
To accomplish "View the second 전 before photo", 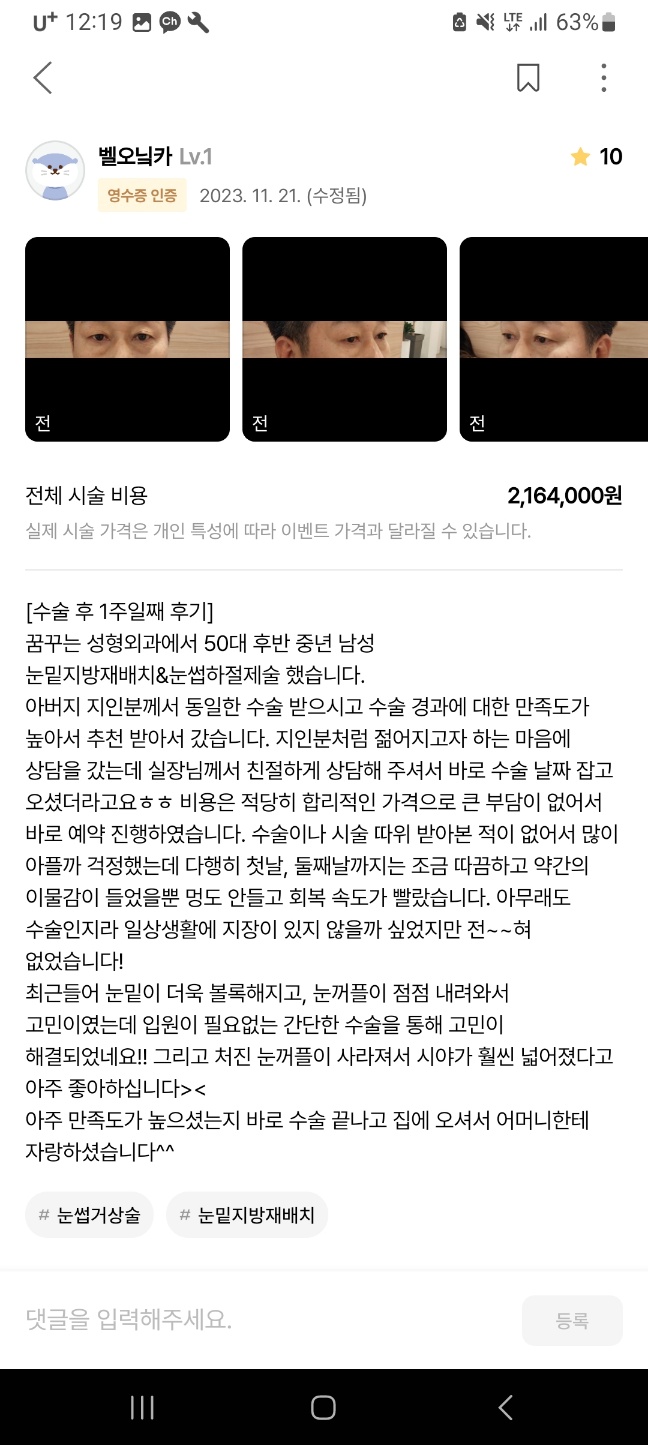I will [x=344, y=339].
